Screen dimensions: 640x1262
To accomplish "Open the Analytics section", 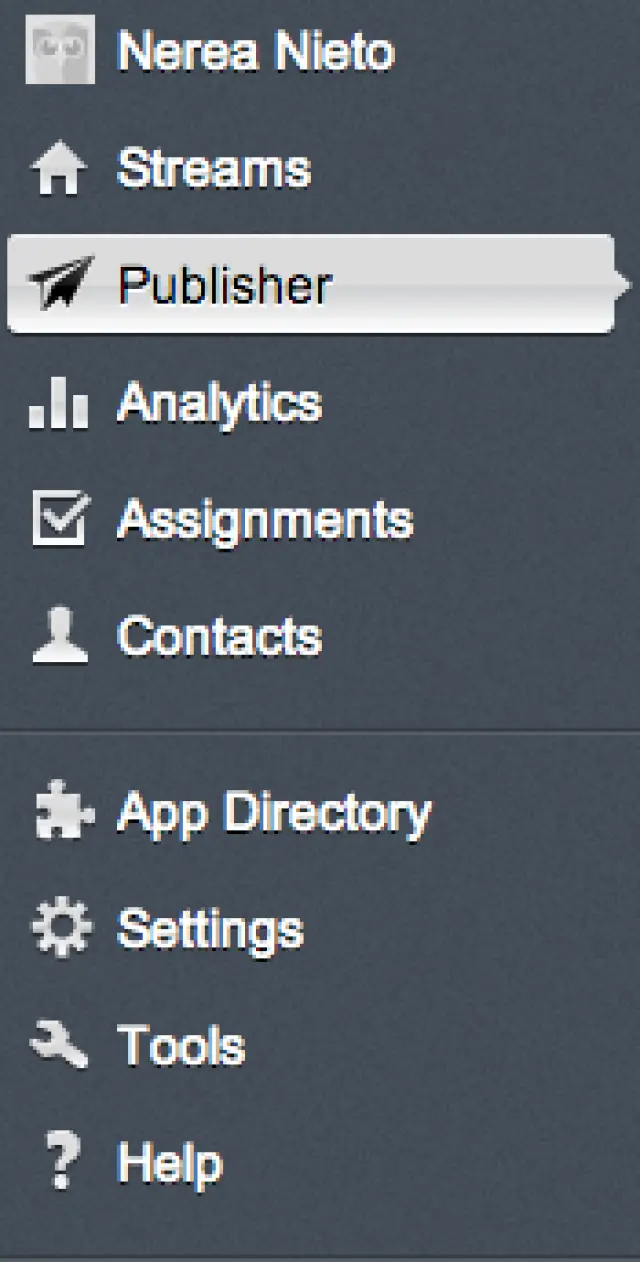I will [219, 403].
